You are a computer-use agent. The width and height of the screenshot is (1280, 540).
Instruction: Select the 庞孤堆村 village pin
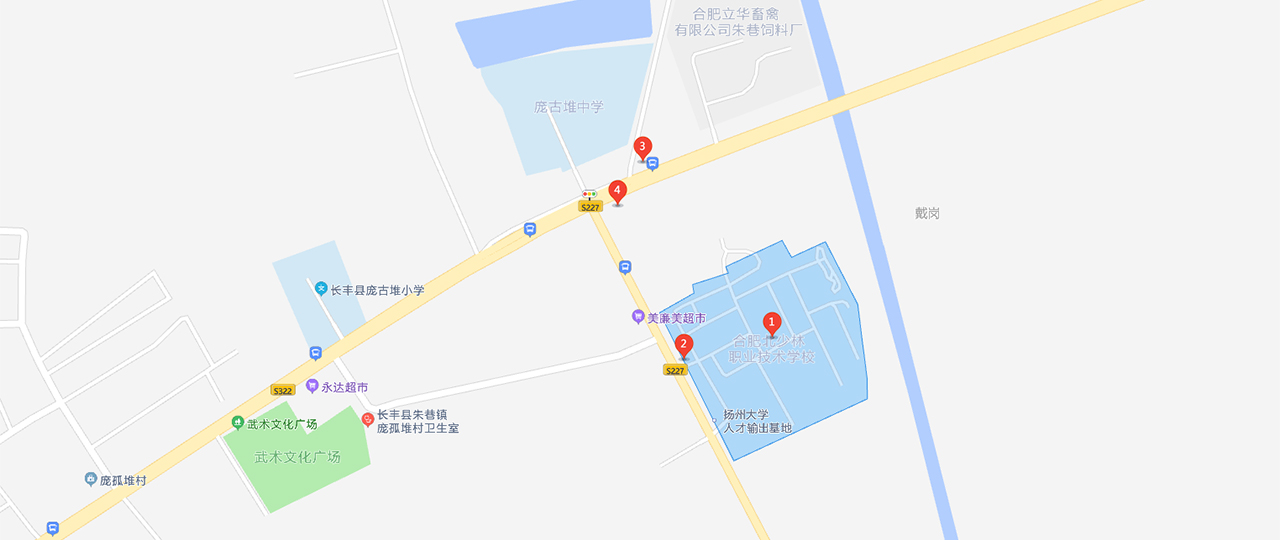tap(91, 480)
